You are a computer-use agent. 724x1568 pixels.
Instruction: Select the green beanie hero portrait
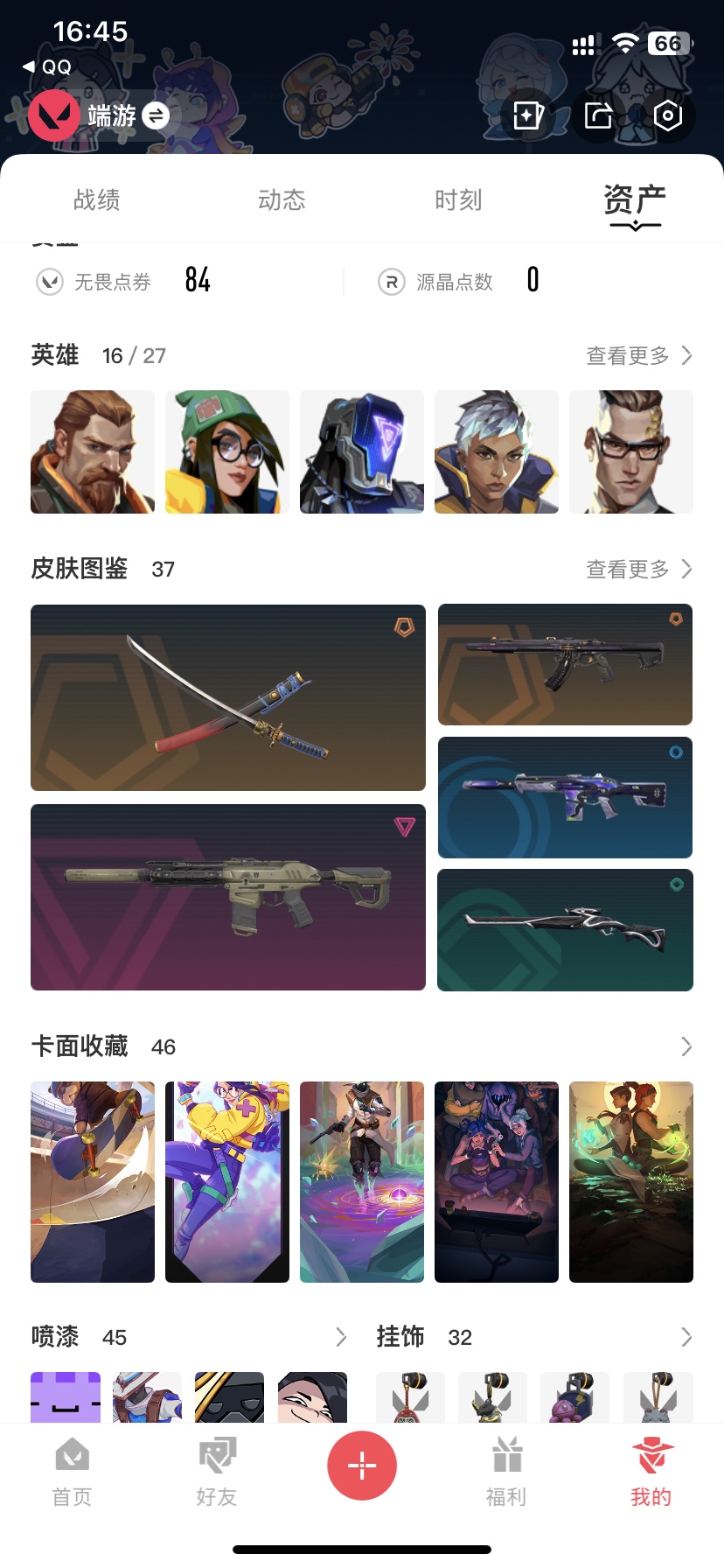click(x=227, y=451)
